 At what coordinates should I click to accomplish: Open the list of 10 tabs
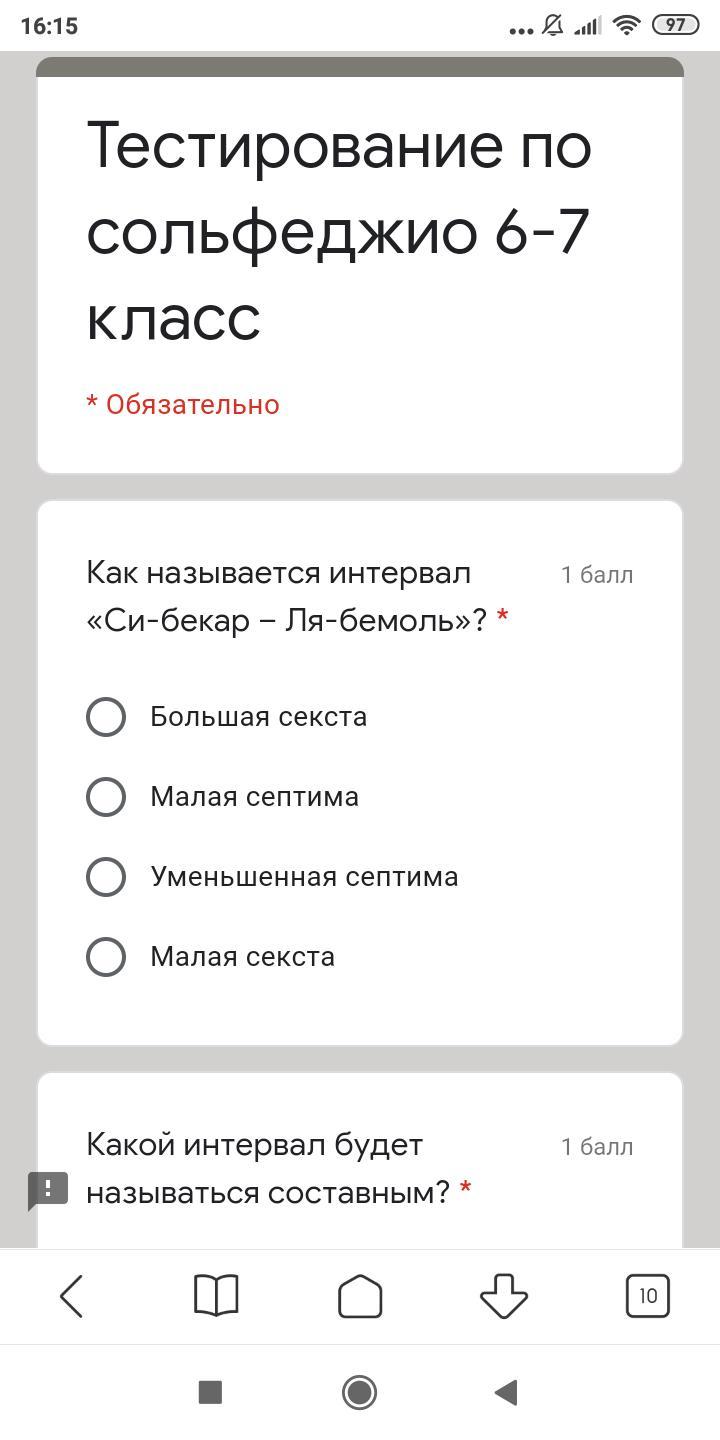coord(648,1296)
